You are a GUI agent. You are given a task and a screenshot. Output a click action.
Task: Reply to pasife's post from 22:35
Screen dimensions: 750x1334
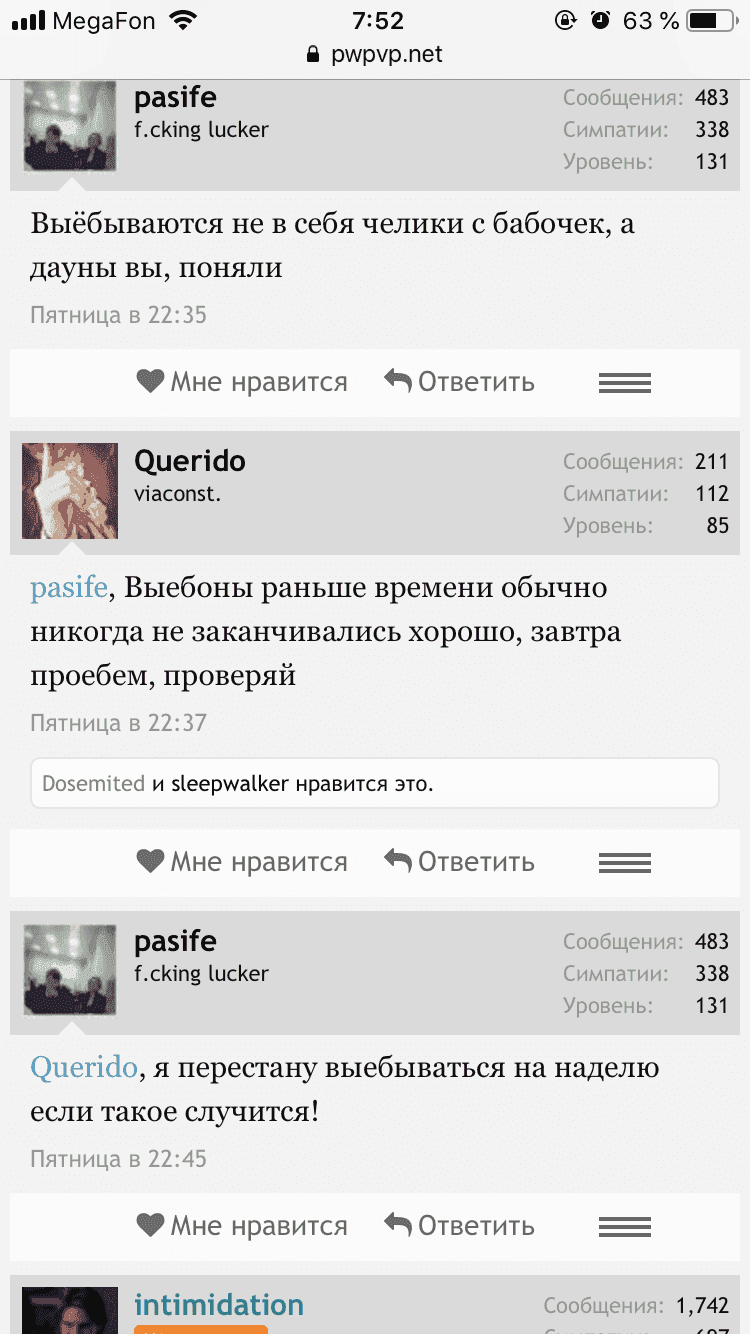coord(459,382)
